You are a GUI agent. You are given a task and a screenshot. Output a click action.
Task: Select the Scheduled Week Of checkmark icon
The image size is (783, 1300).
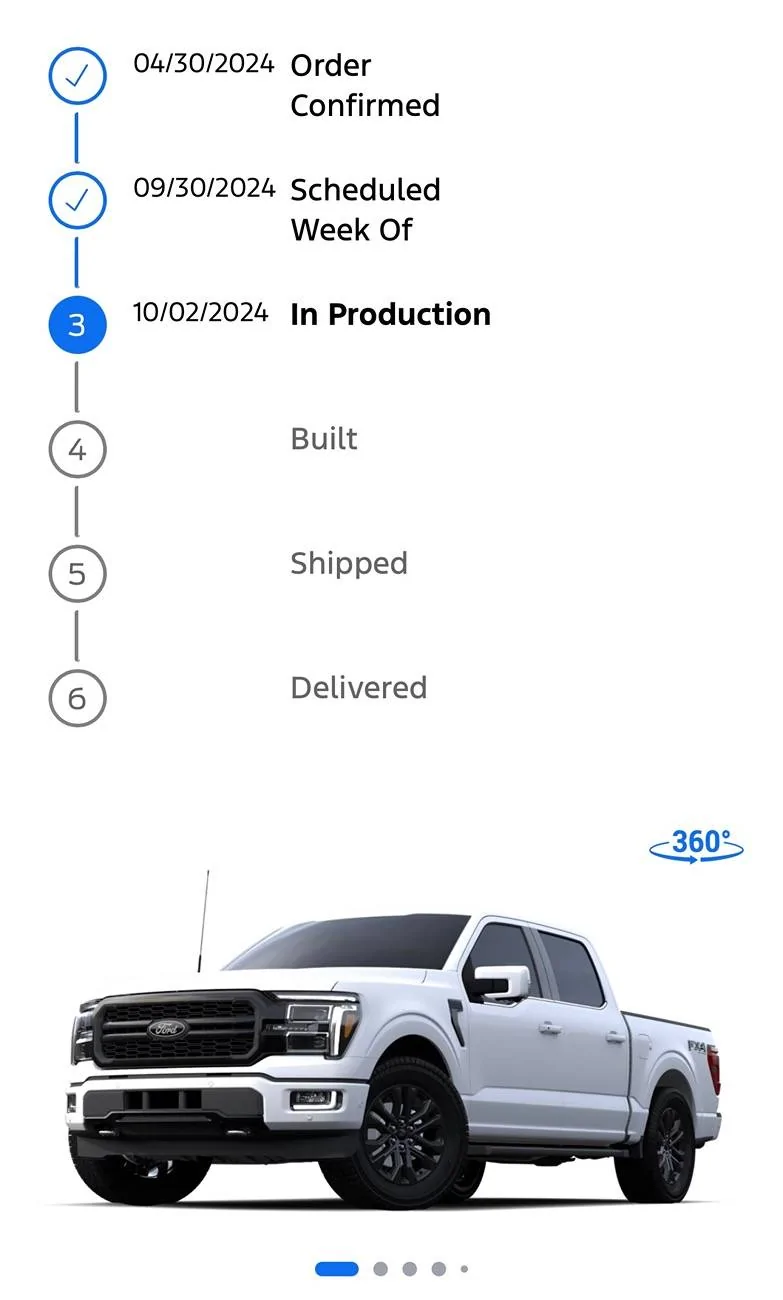coord(78,200)
